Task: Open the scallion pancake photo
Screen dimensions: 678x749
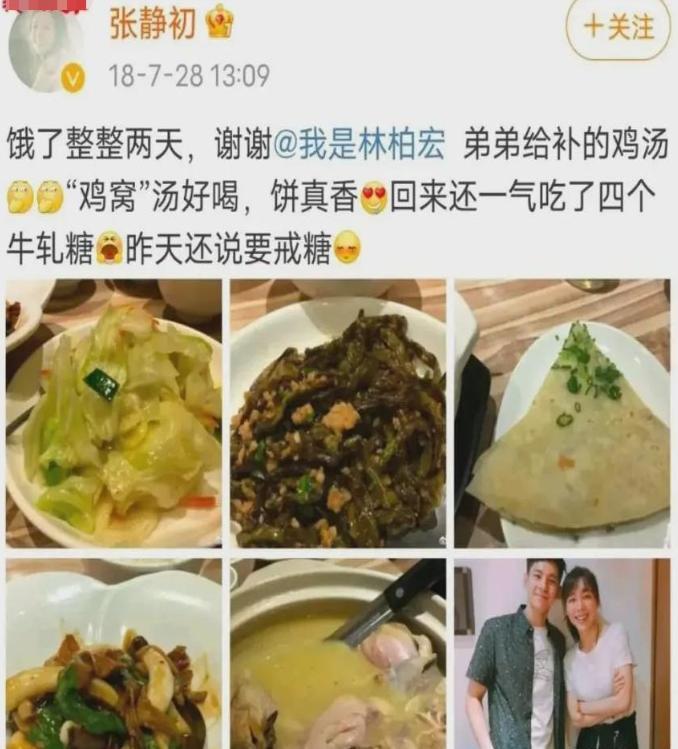Action: (x=562, y=412)
